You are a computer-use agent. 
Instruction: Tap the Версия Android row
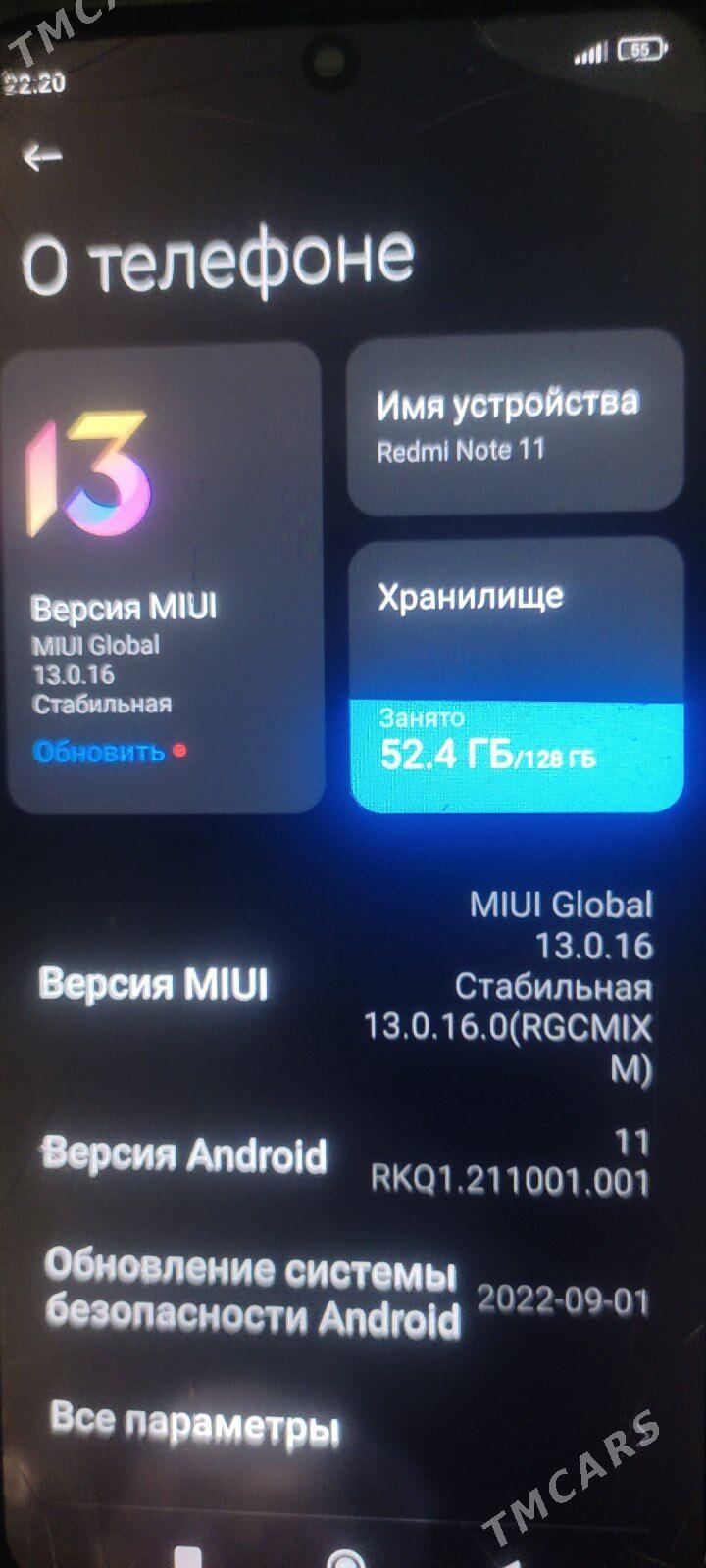(345, 1158)
